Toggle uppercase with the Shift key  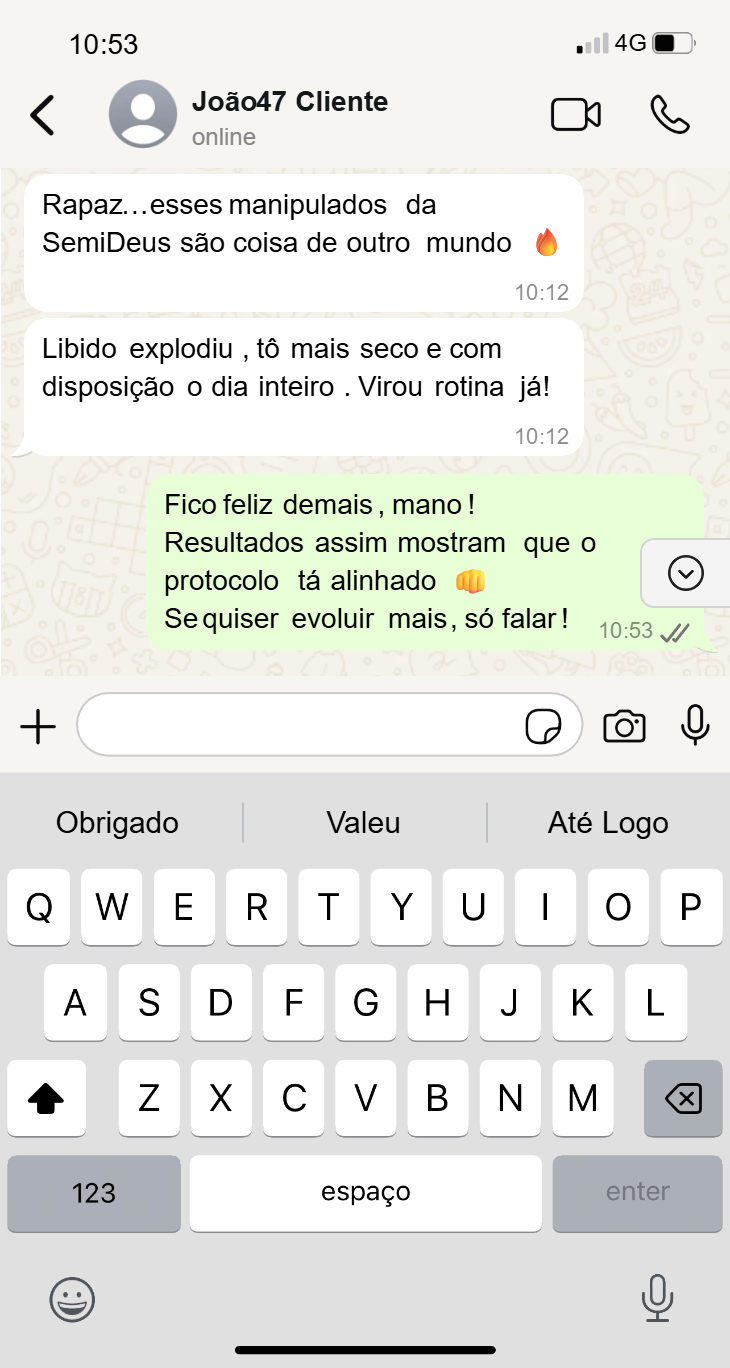[46, 1098]
